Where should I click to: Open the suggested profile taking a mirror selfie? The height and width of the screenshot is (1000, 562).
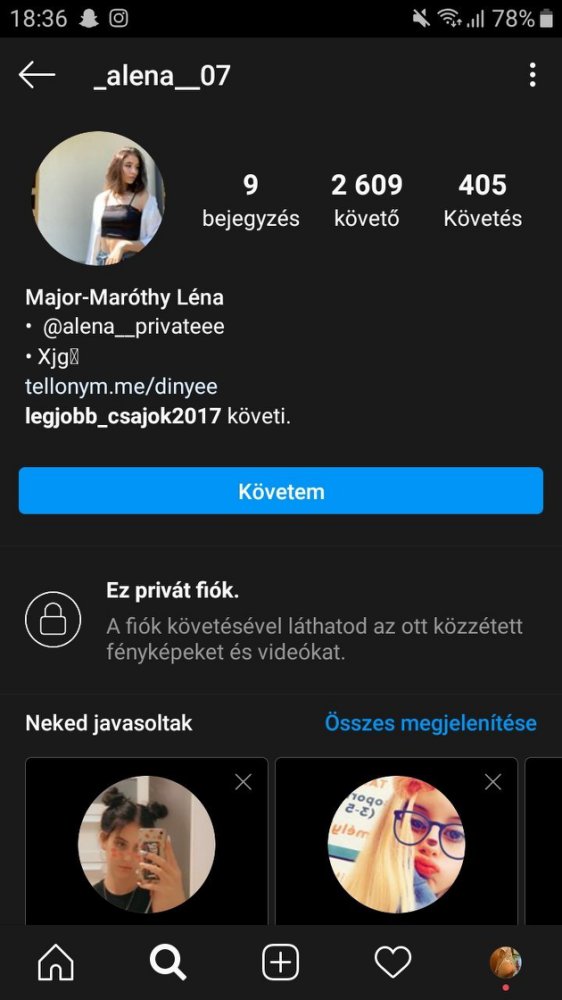point(147,844)
